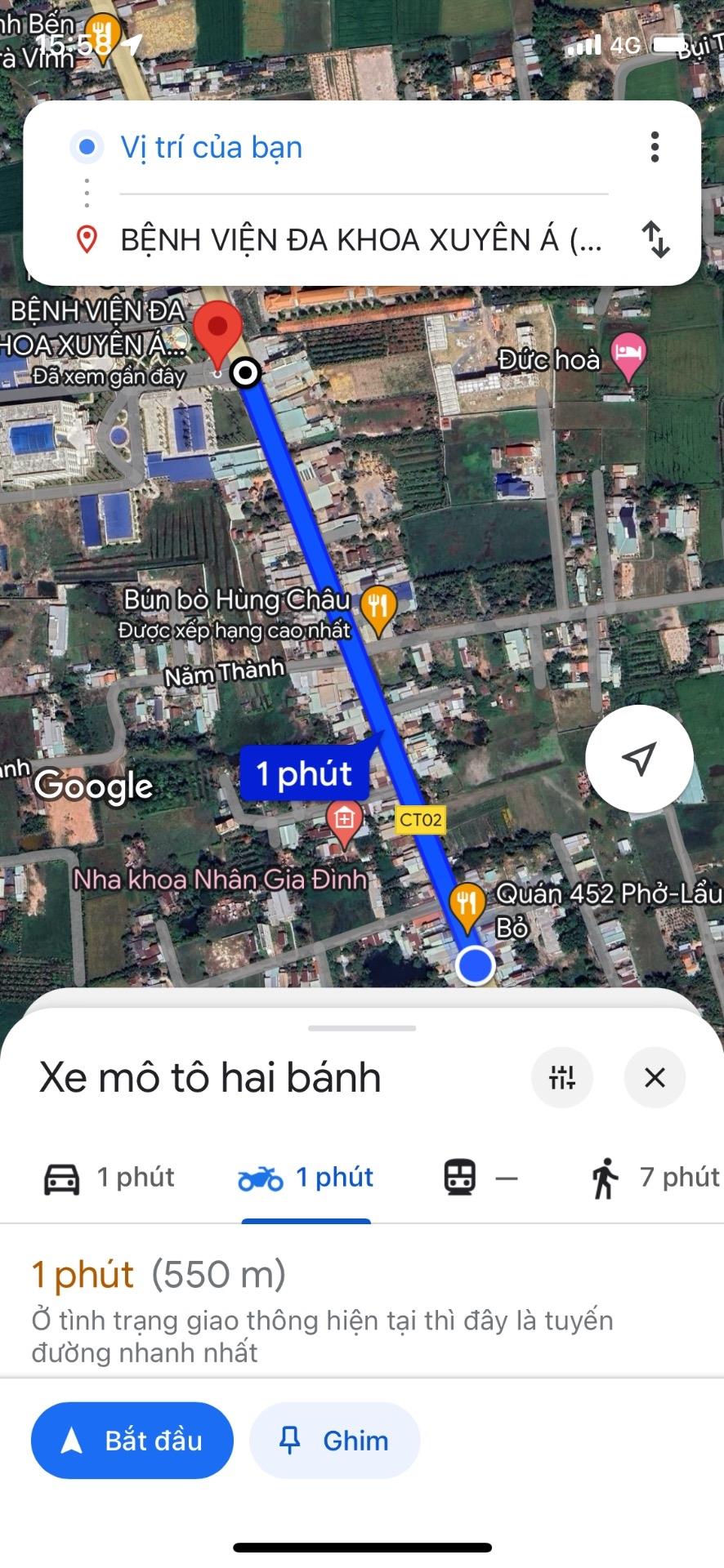The width and height of the screenshot is (724, 1568).
Task: Open the three-dot overflow menu
Action: pos(655,147)
